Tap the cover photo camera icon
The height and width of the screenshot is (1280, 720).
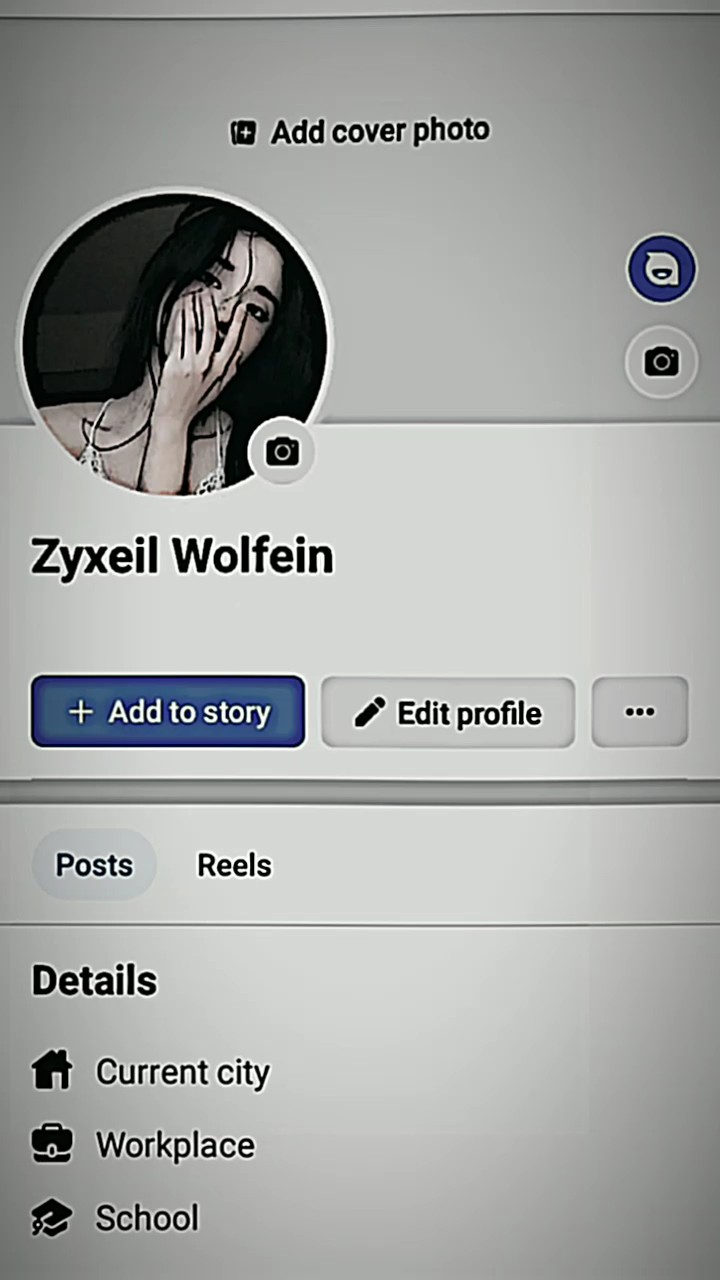[x=661, y=362]
